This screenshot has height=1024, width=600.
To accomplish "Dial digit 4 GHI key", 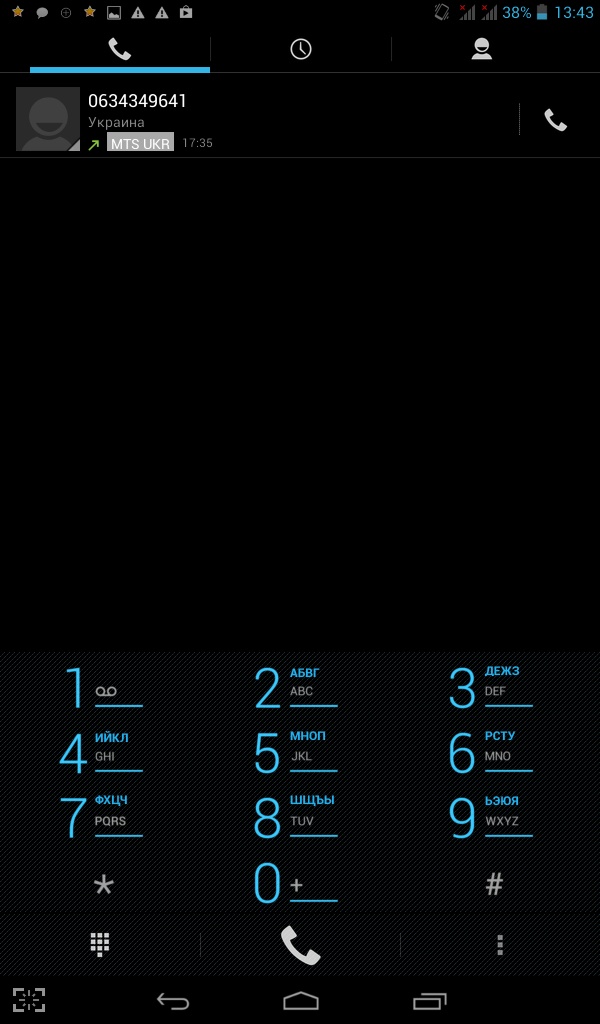I will (102, 753).
